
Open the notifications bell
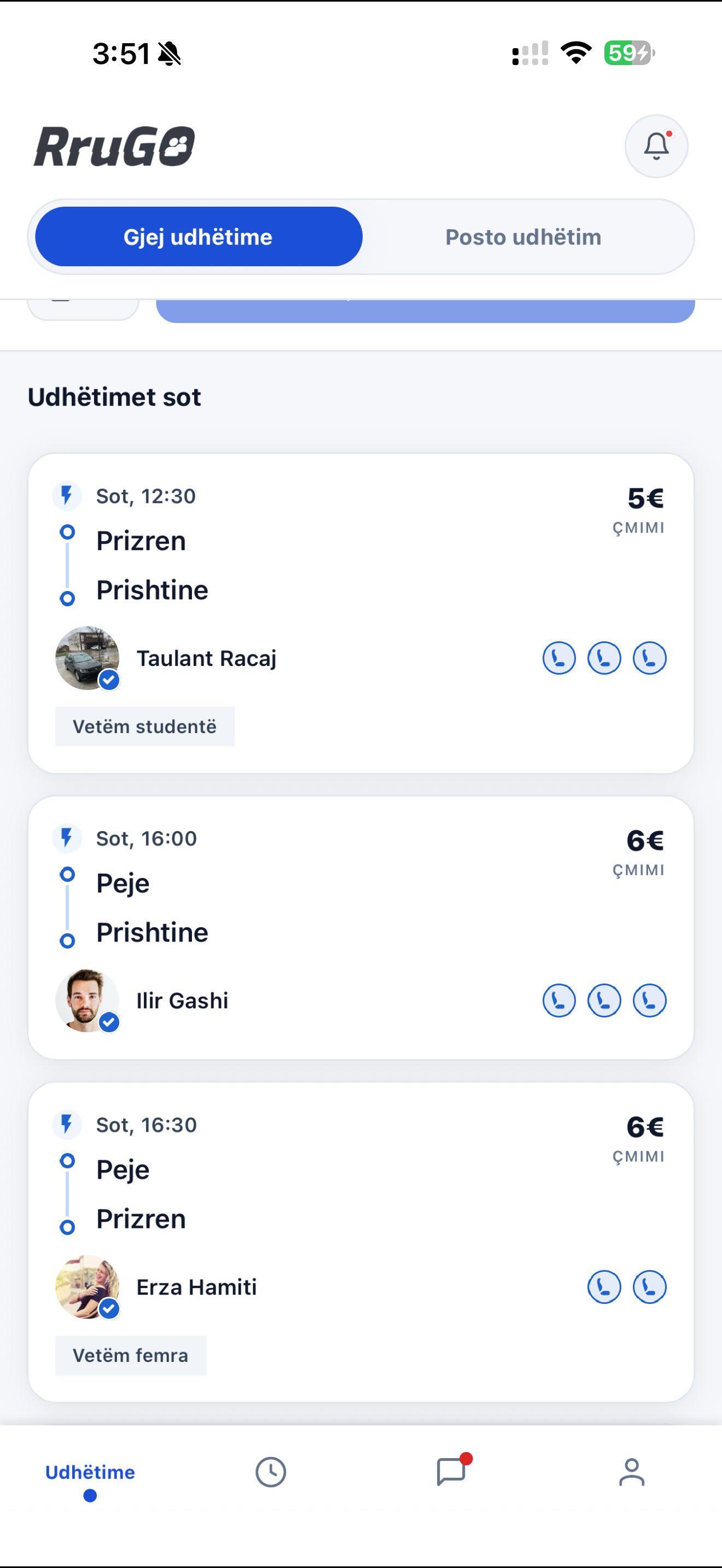pyautogui.click(x=656, y=146)
